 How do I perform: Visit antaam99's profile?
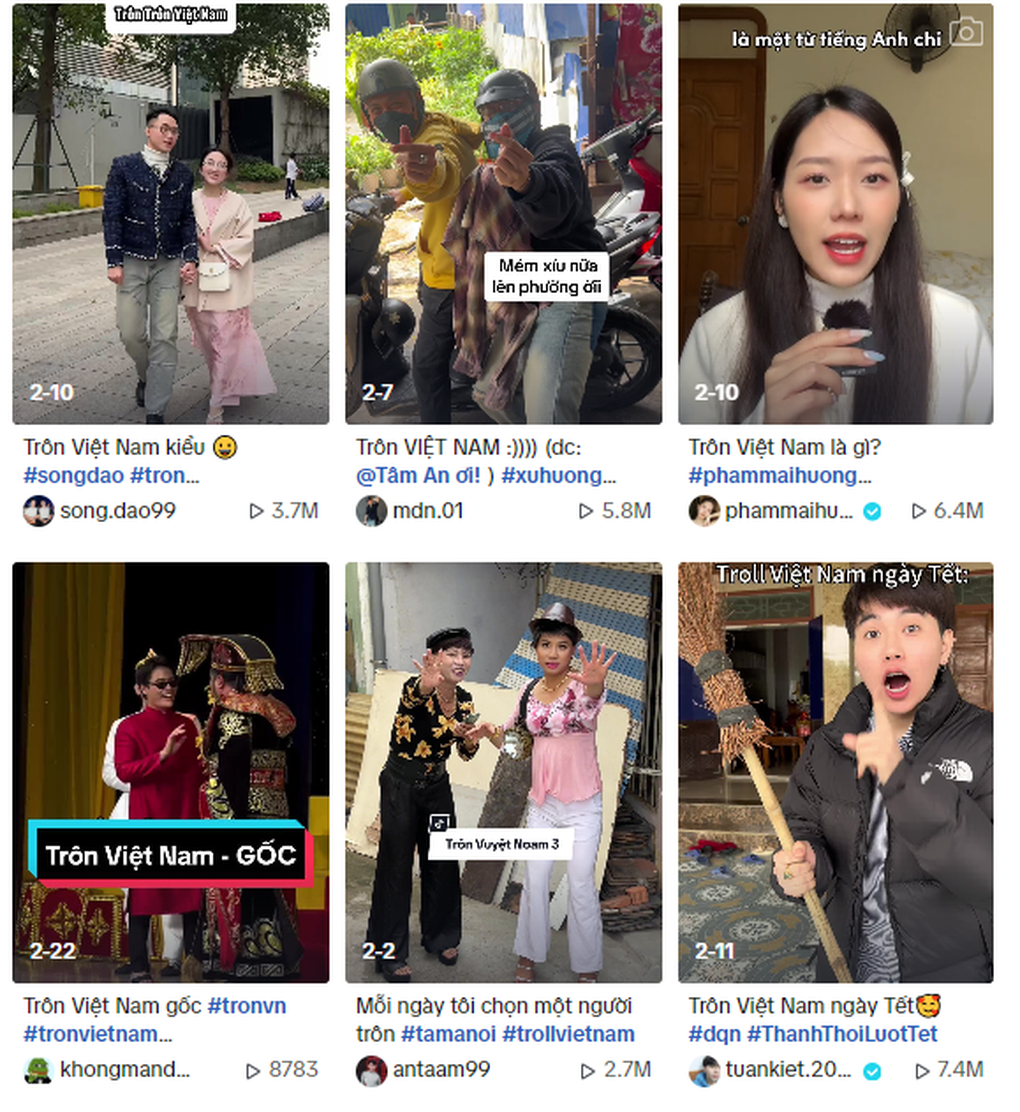pyautogui.click(x=441, y=1070)
